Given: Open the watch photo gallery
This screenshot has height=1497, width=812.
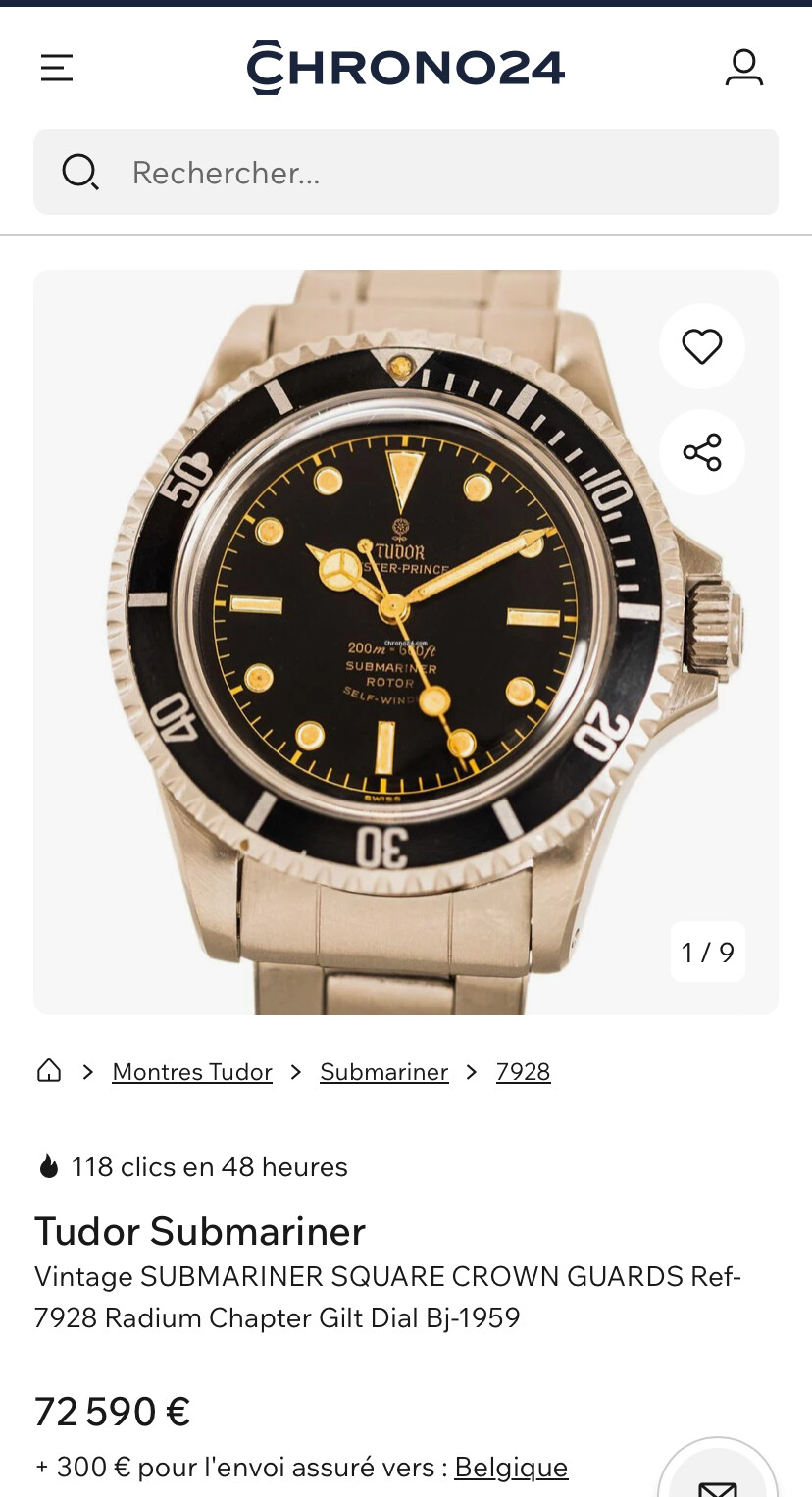Looking at the screenshot, I should coord(392,638).
